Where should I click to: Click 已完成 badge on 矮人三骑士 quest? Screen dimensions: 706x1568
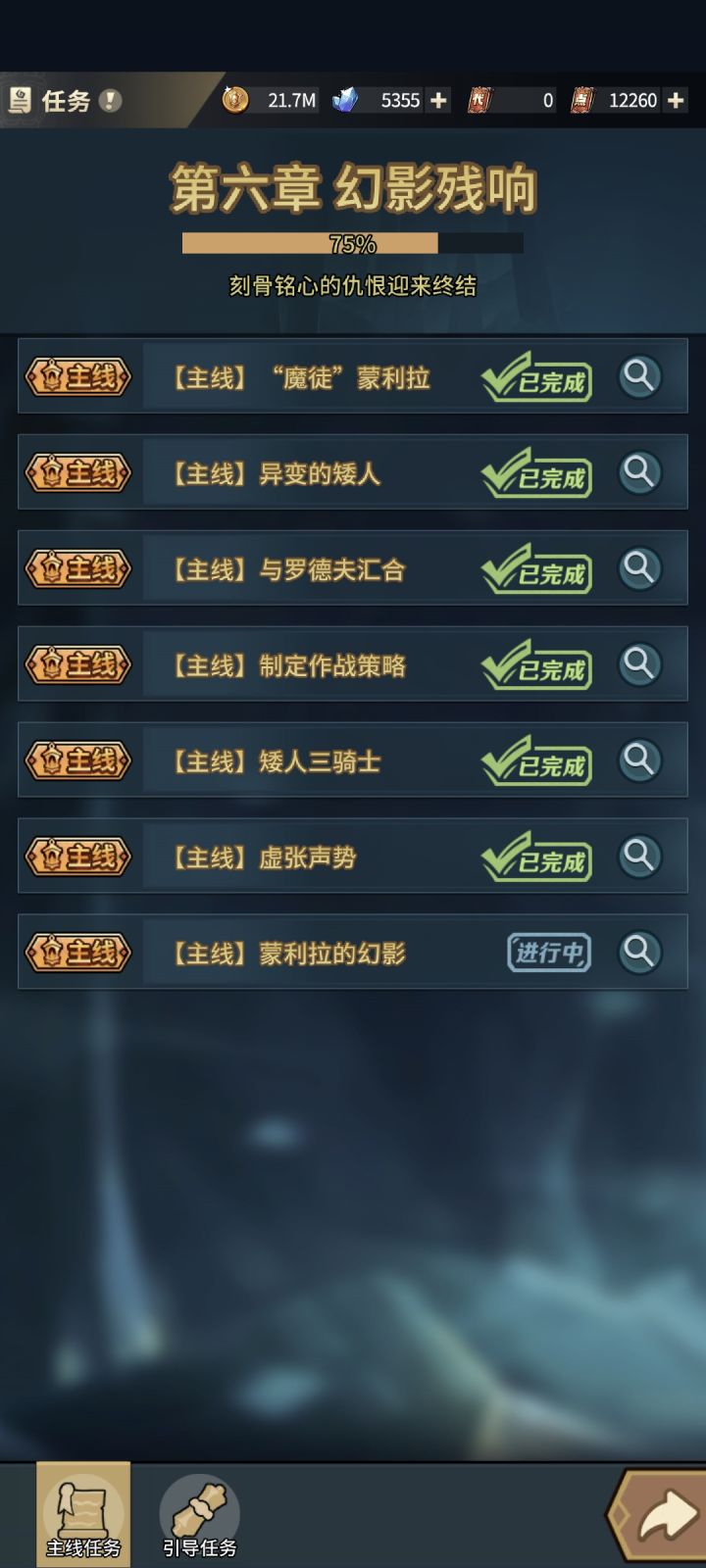coord(536,760)
